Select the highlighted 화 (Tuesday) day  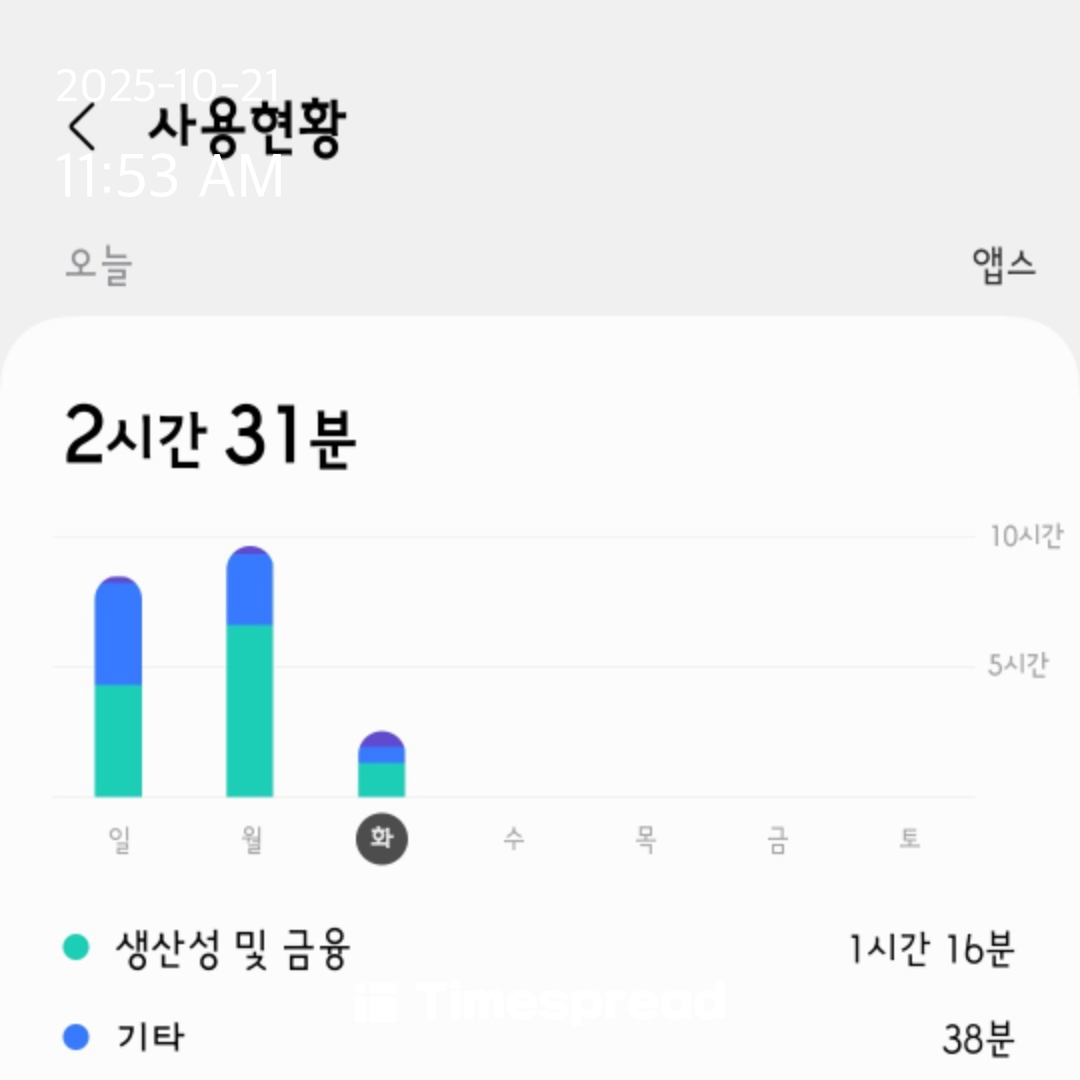382,840
